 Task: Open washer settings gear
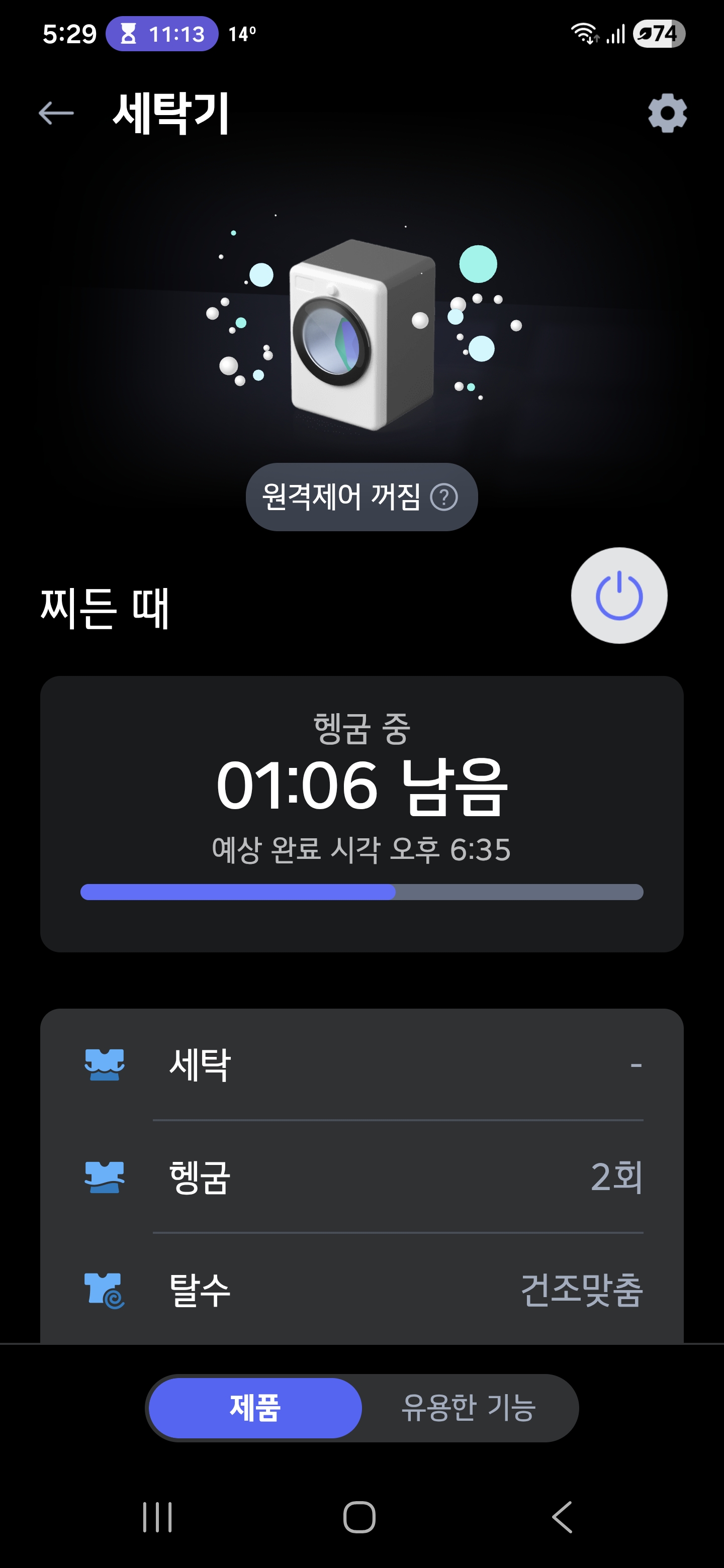pyautogui.click(x=667, y=113)
